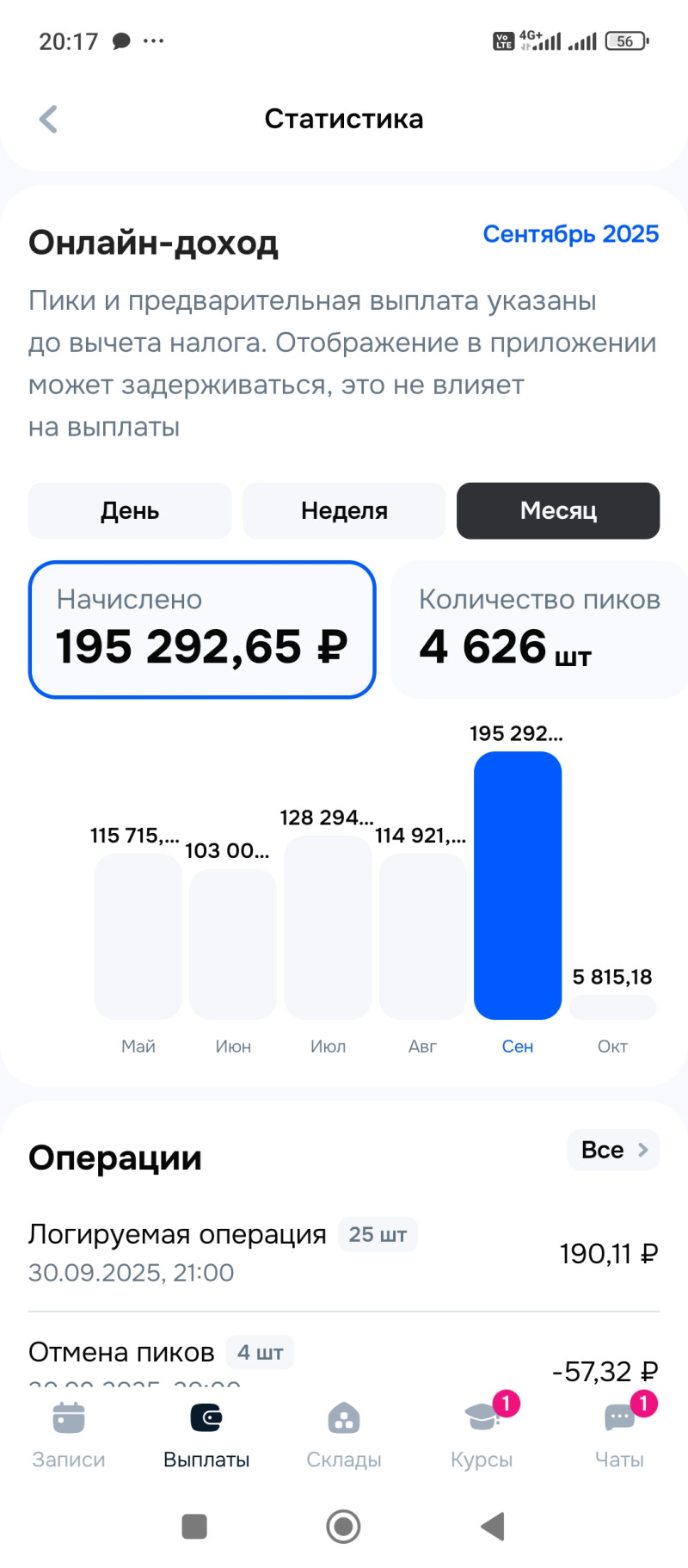Go back from the Статистика screen
Image resolution: width=688 pixels, height=1568 pixels.
click(x=49, y=119)
